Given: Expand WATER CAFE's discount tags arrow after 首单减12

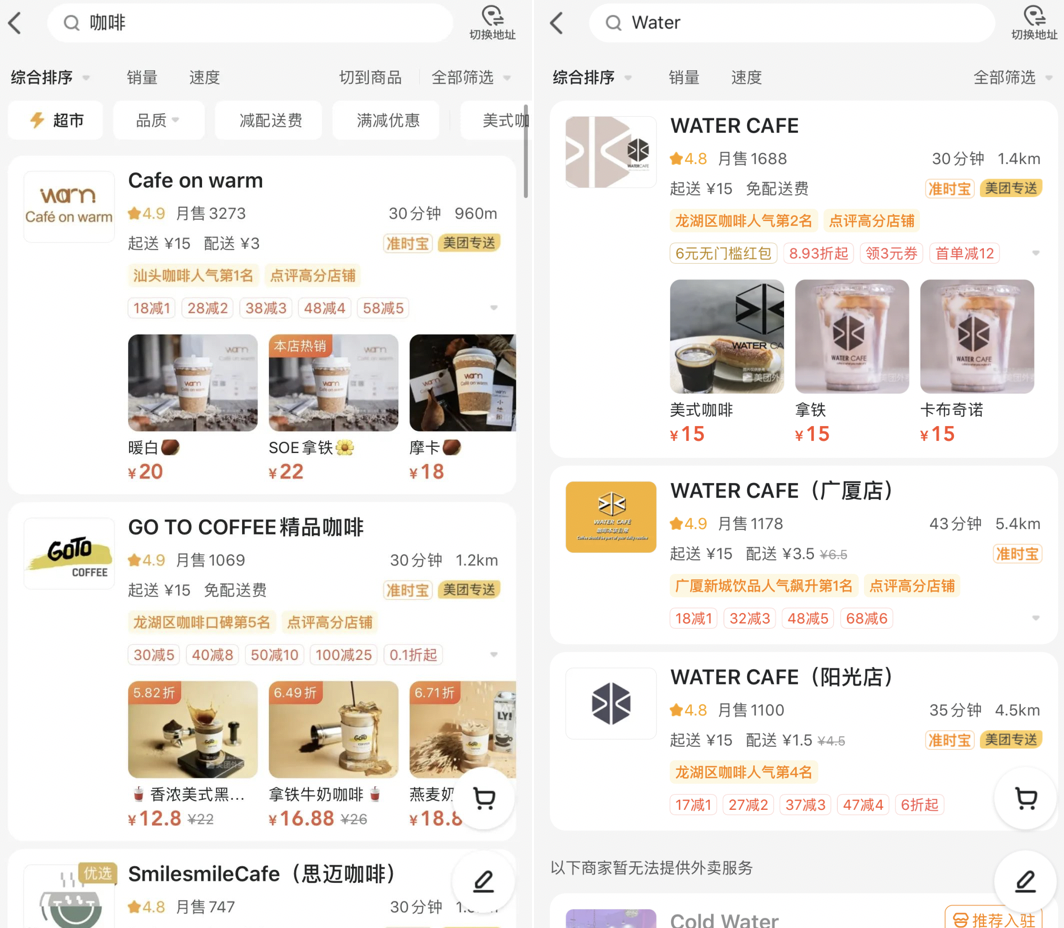Looking at the screenshot, I should click(x=1036, y=253).
